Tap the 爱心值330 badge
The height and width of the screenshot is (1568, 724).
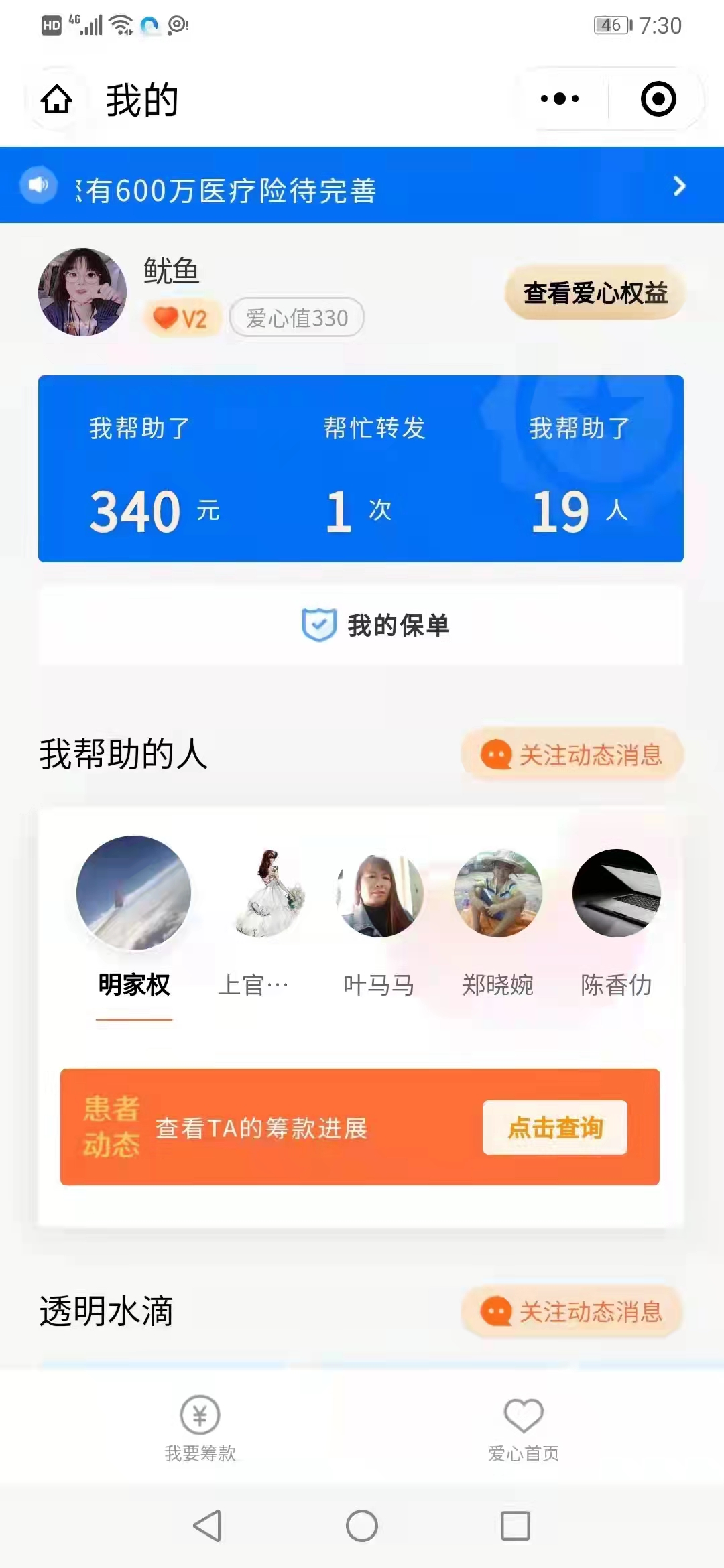tap(297, 318)
